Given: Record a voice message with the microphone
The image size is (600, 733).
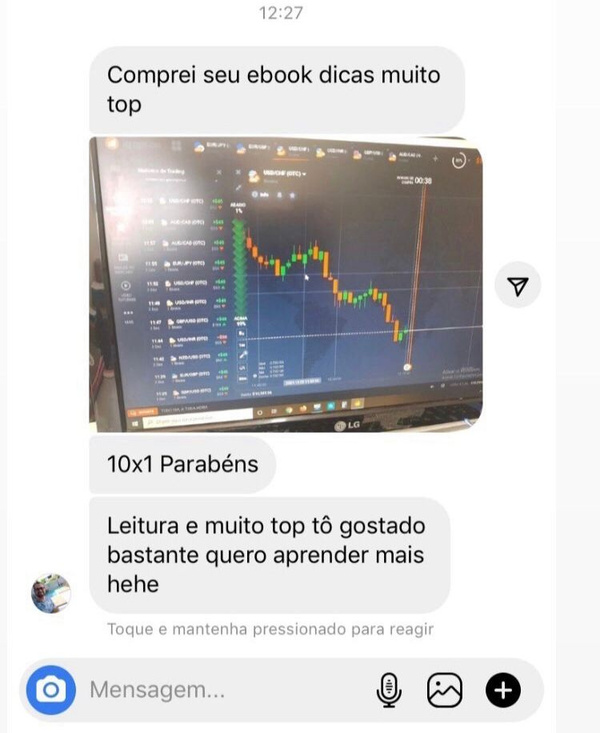Looking at the screenshot, I should pyautogui.click(x=389, y=690).
